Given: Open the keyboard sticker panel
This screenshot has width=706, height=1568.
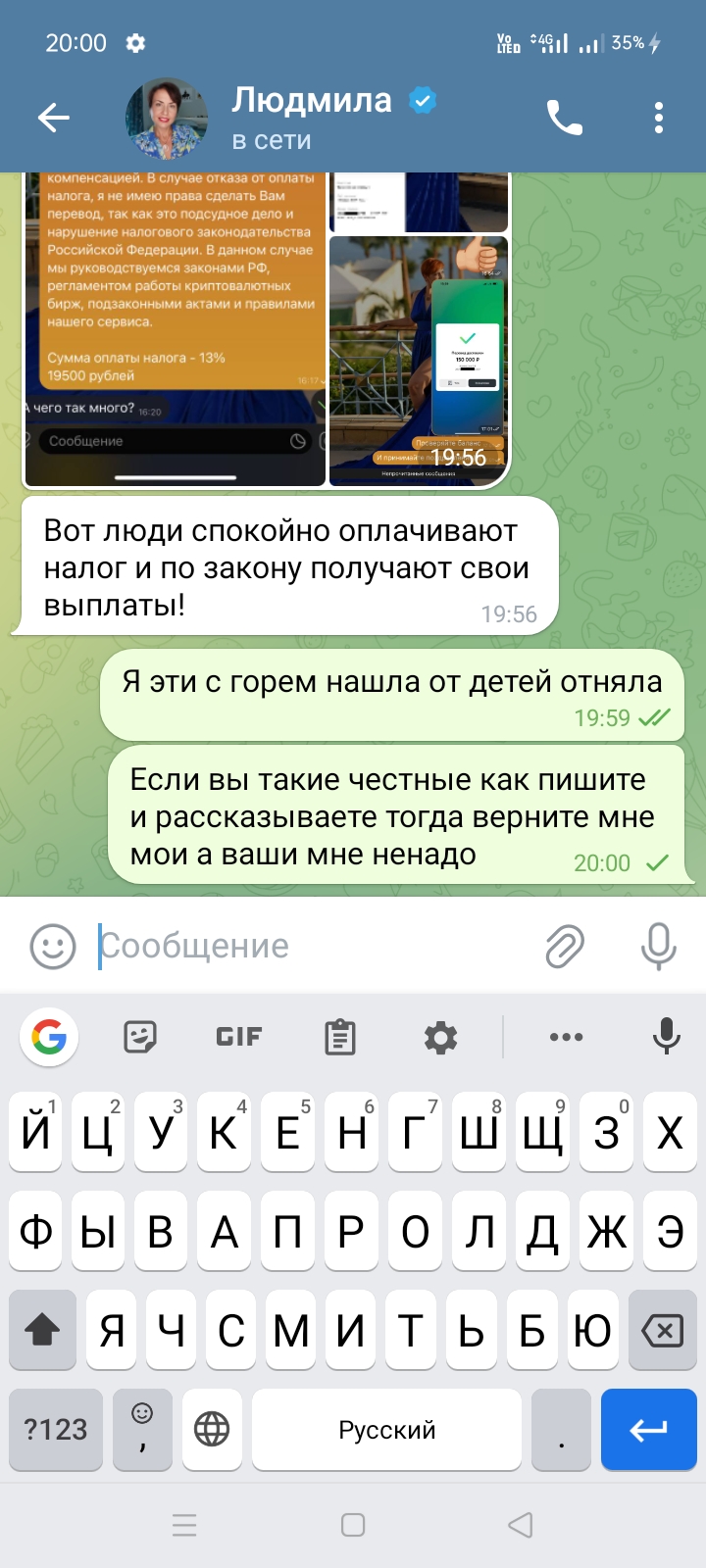Looking at the screenshot, I should (140, 1037).
